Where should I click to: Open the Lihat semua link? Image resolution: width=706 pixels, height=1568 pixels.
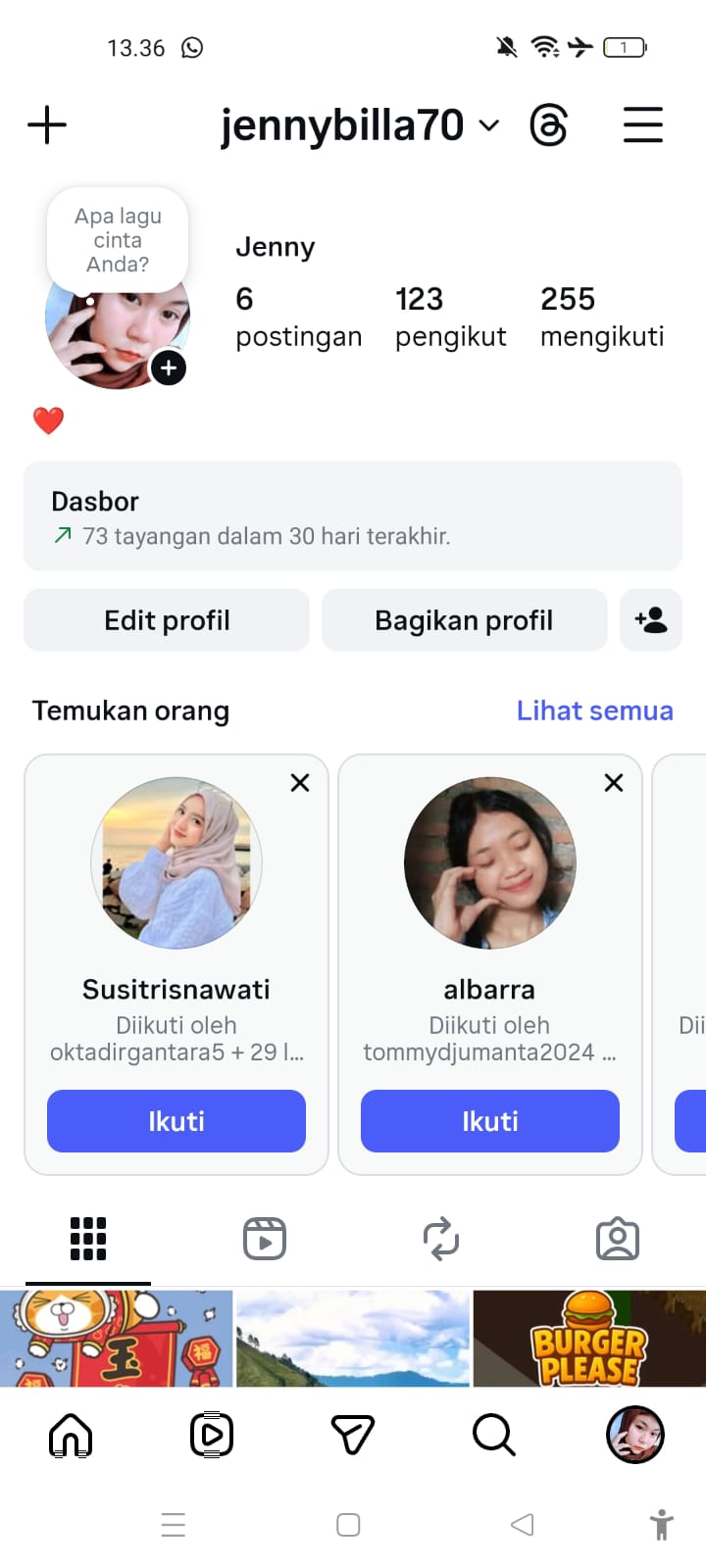pos(594,710)
